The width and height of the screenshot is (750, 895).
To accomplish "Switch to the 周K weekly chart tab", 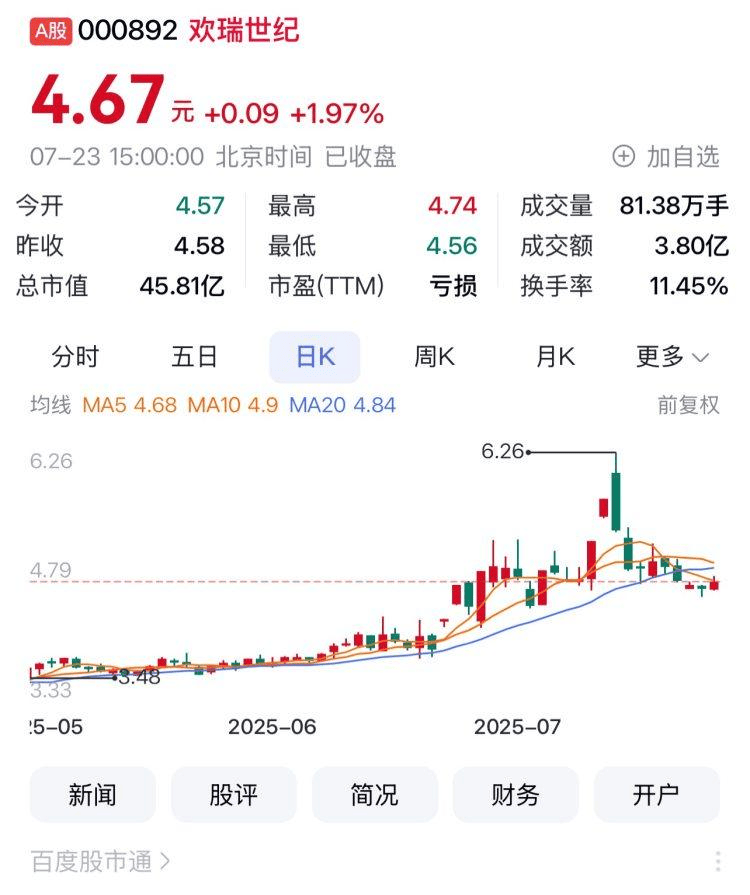I will tap(436, 356).
